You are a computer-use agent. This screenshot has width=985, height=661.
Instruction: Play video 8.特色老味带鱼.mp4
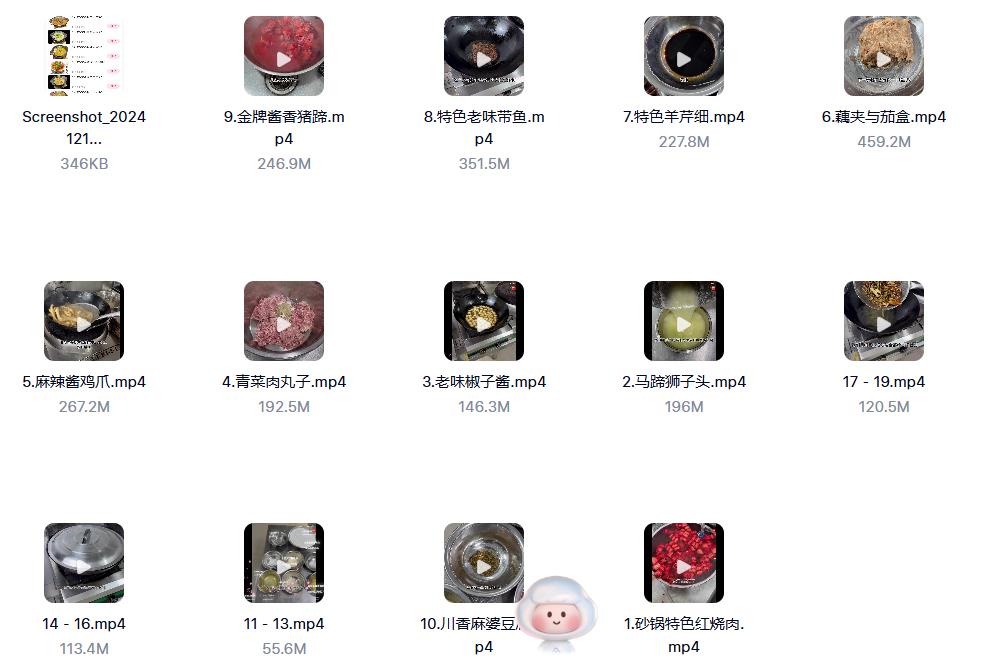click(484, 57)
